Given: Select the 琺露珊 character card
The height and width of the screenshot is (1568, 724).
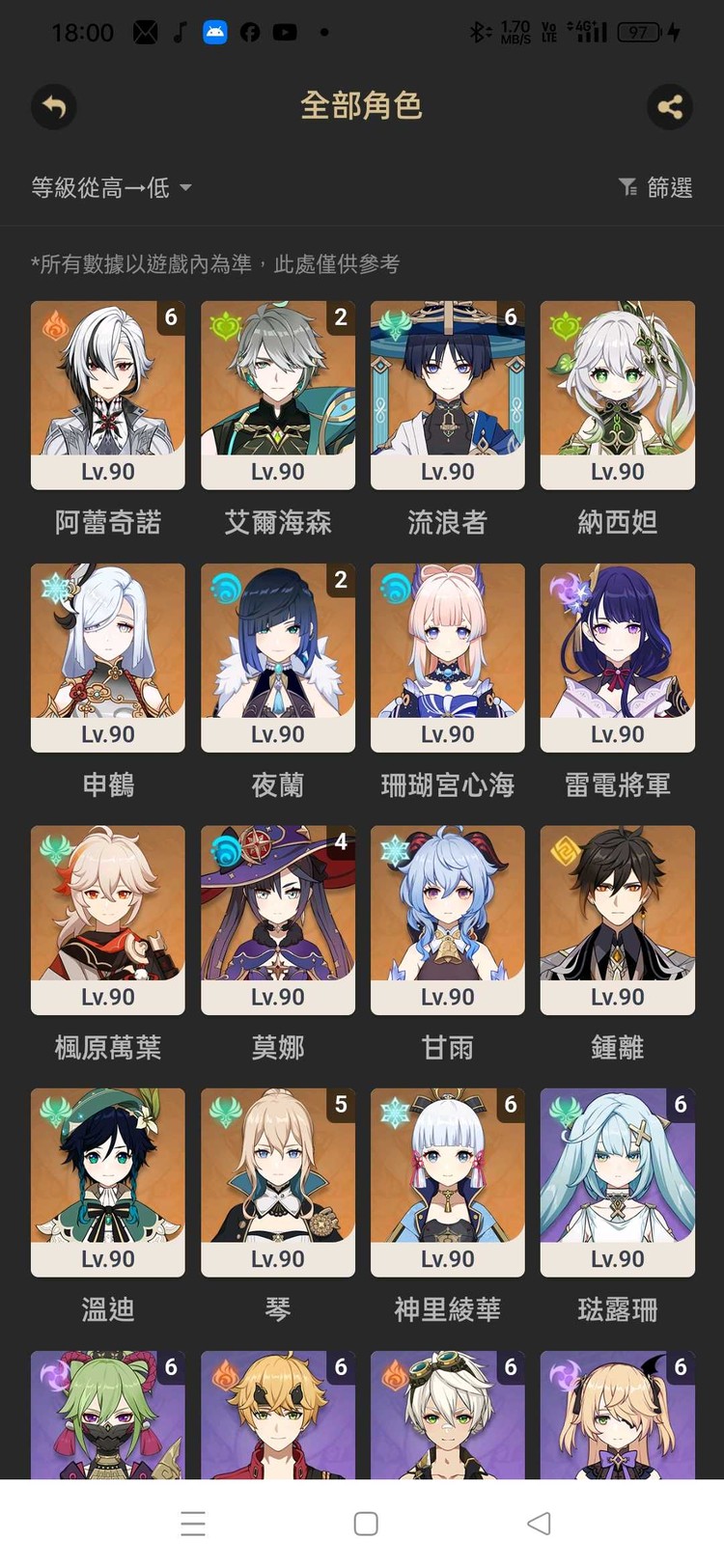Looking at the screenshot, I should (x=618, y=1181).
